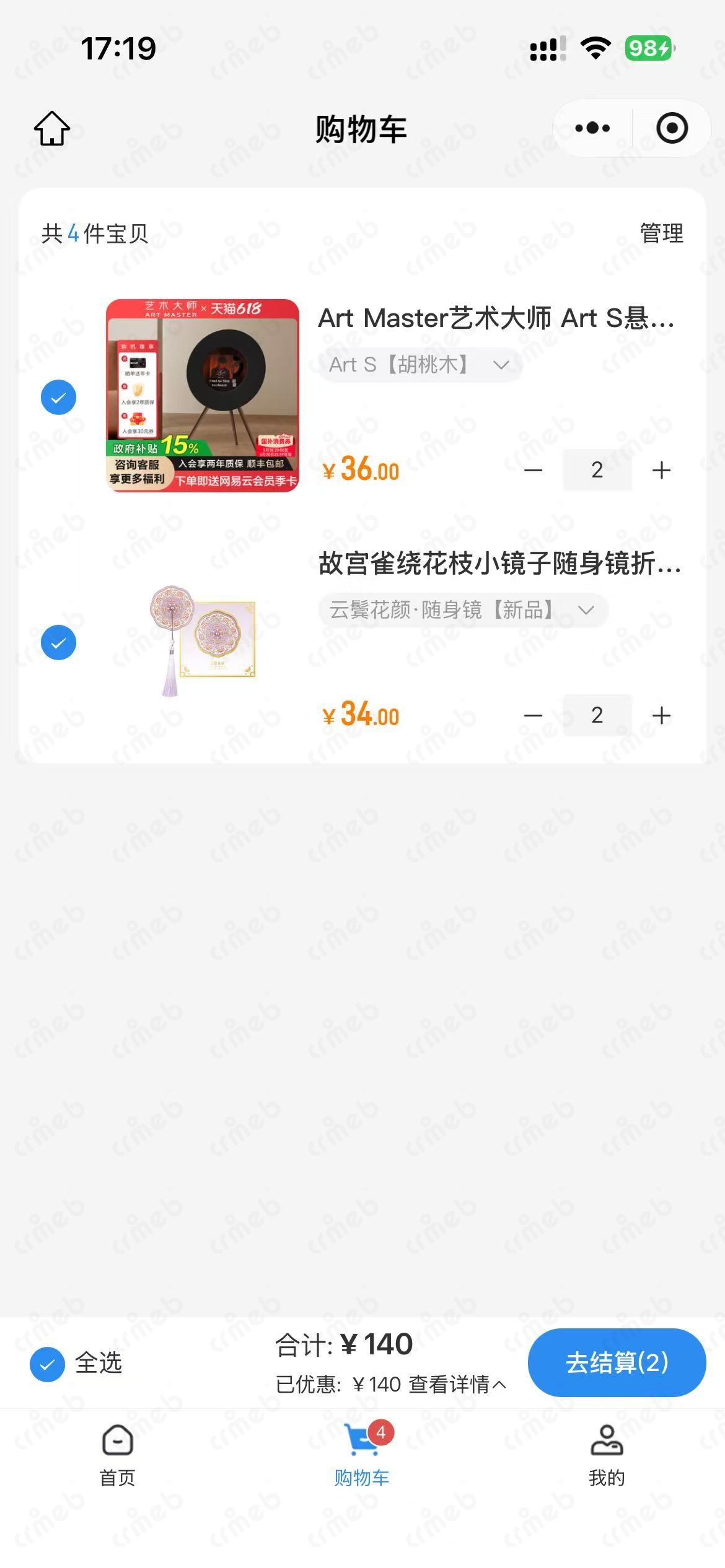Change the Art S【胡桃木】 specification
The image size is (725, 1568).
420,365
